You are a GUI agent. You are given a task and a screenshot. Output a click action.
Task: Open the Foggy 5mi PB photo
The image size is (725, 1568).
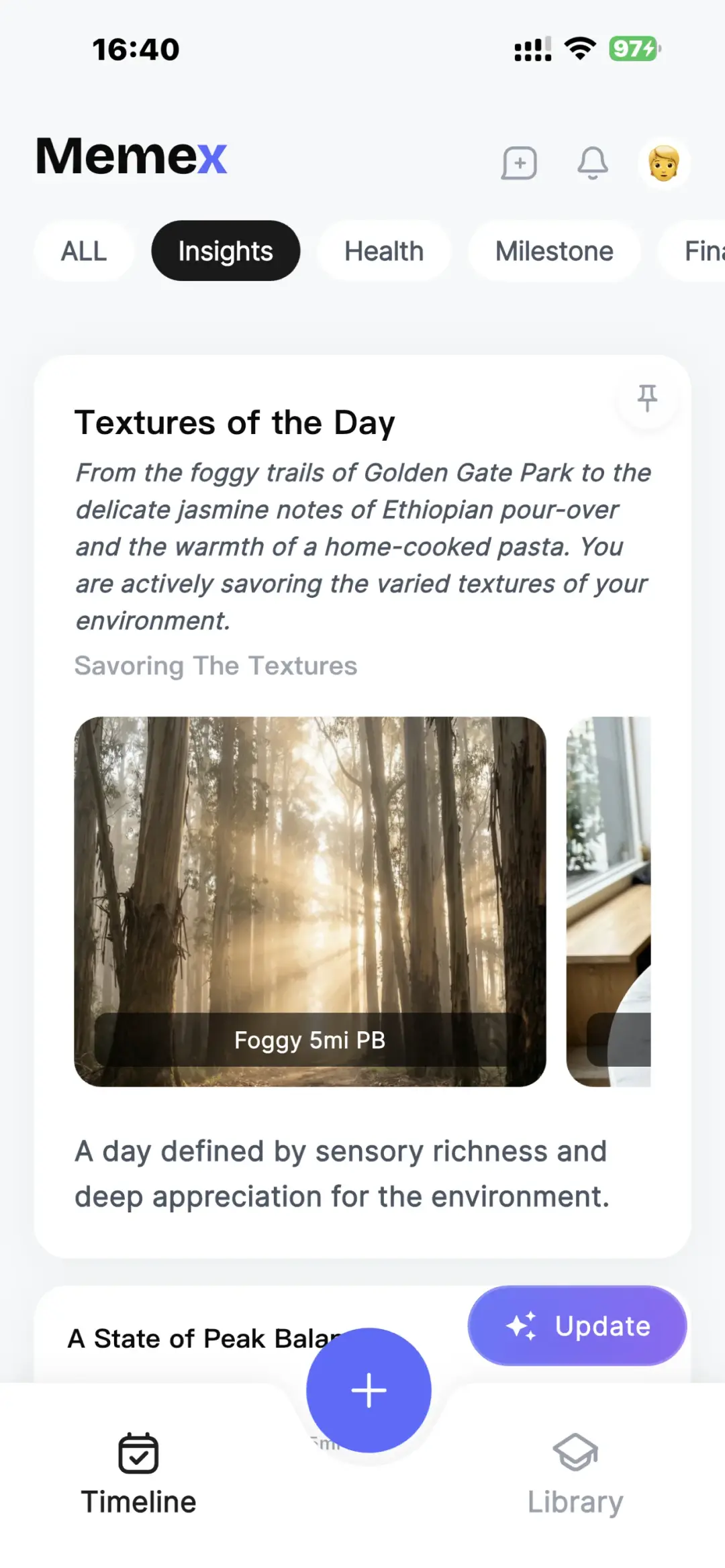tap(310, 901)
